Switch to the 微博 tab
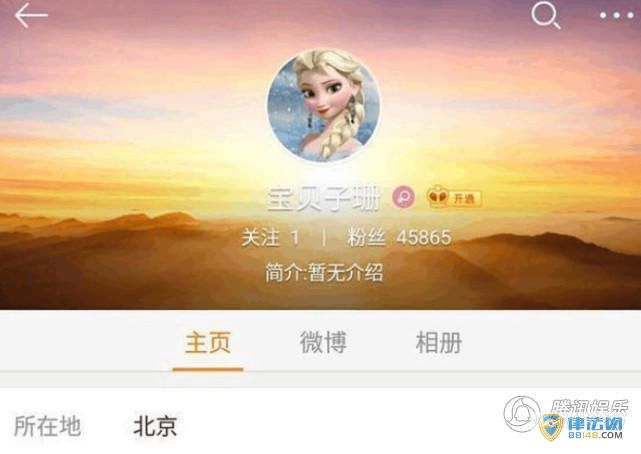Viewport: 641px width, 454px height. pyautogui.click(x=323, y=343)
